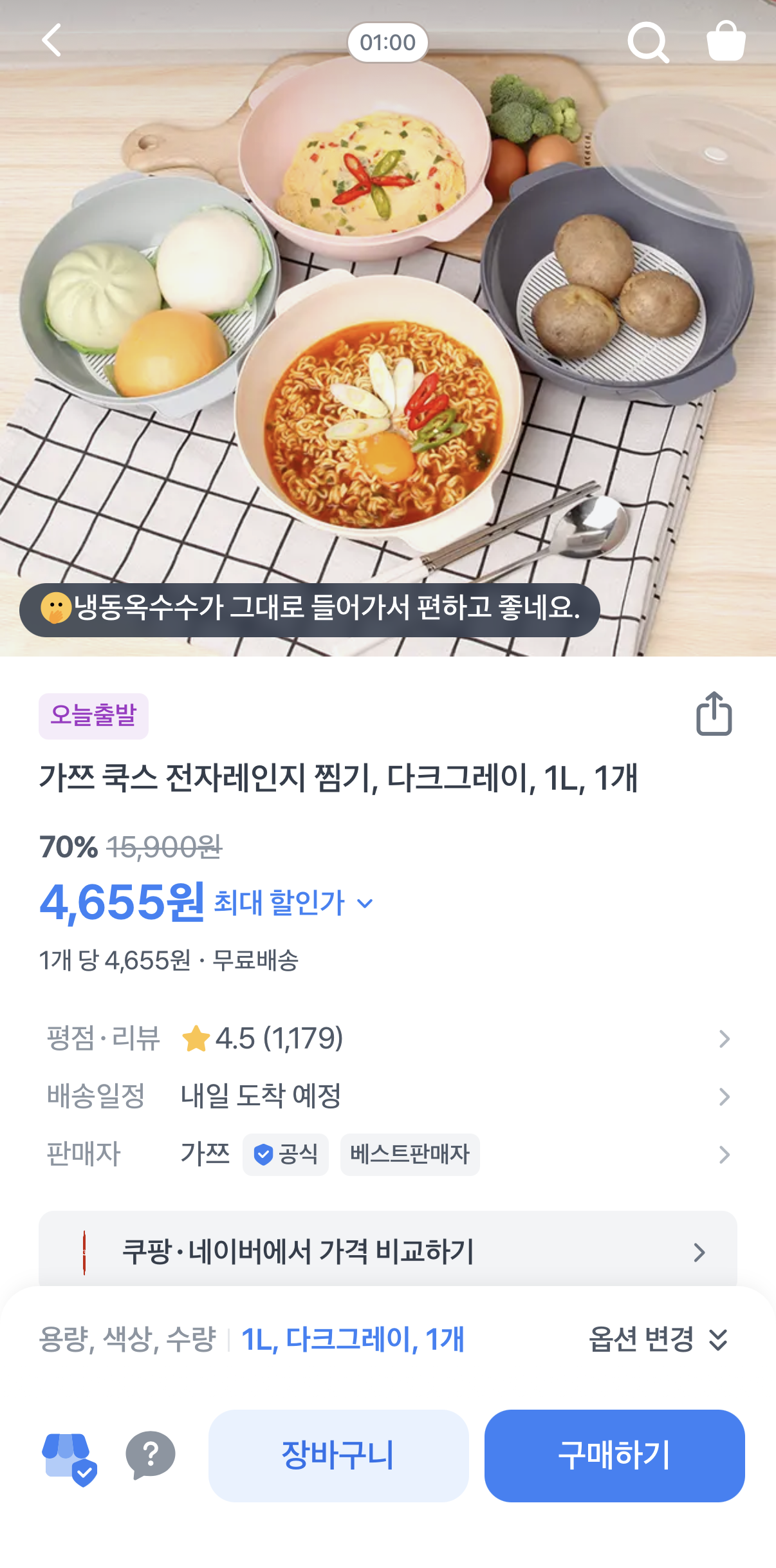The image size is (776, 1568).
Task: Open the shopping bag cart icon
Action: pos(726,41)
